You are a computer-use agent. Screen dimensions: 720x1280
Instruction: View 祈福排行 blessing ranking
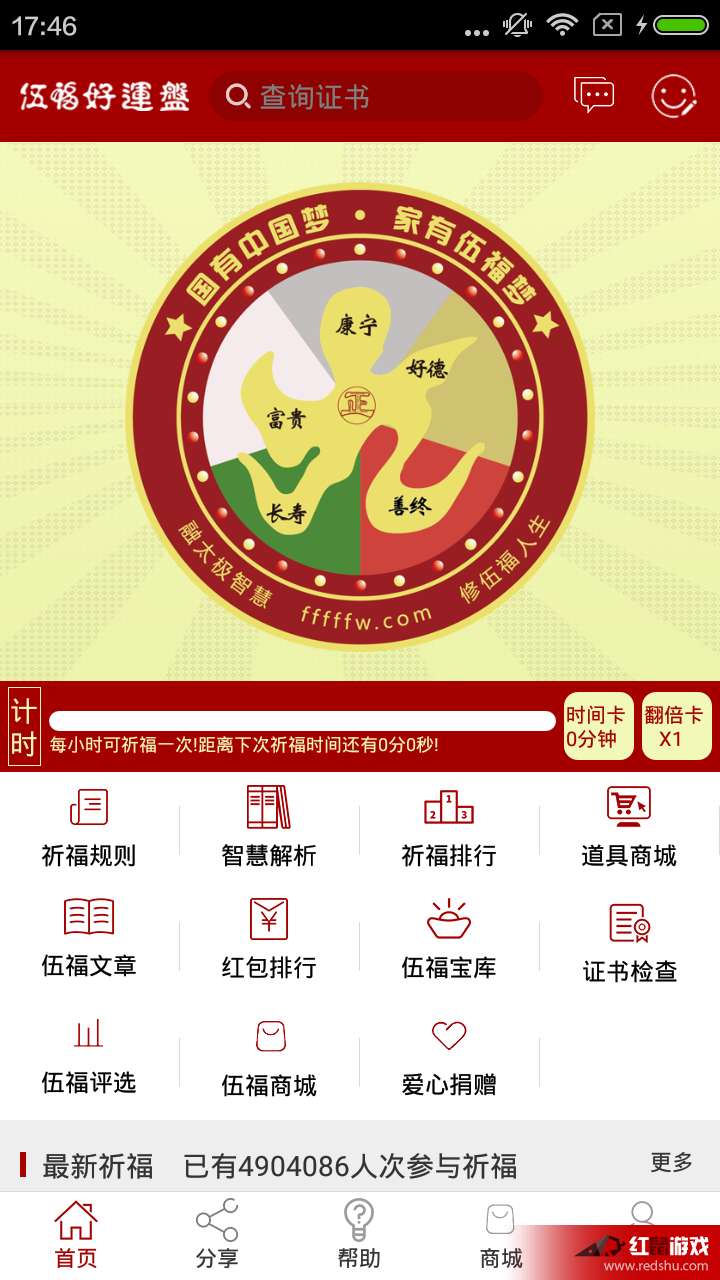[449, 828]
